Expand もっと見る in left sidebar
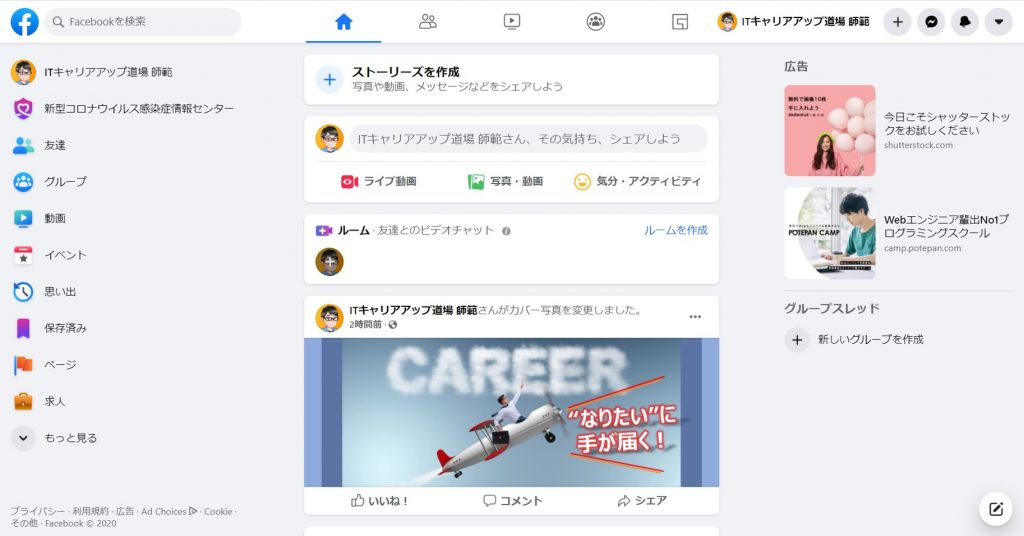 tap(70, 438)
